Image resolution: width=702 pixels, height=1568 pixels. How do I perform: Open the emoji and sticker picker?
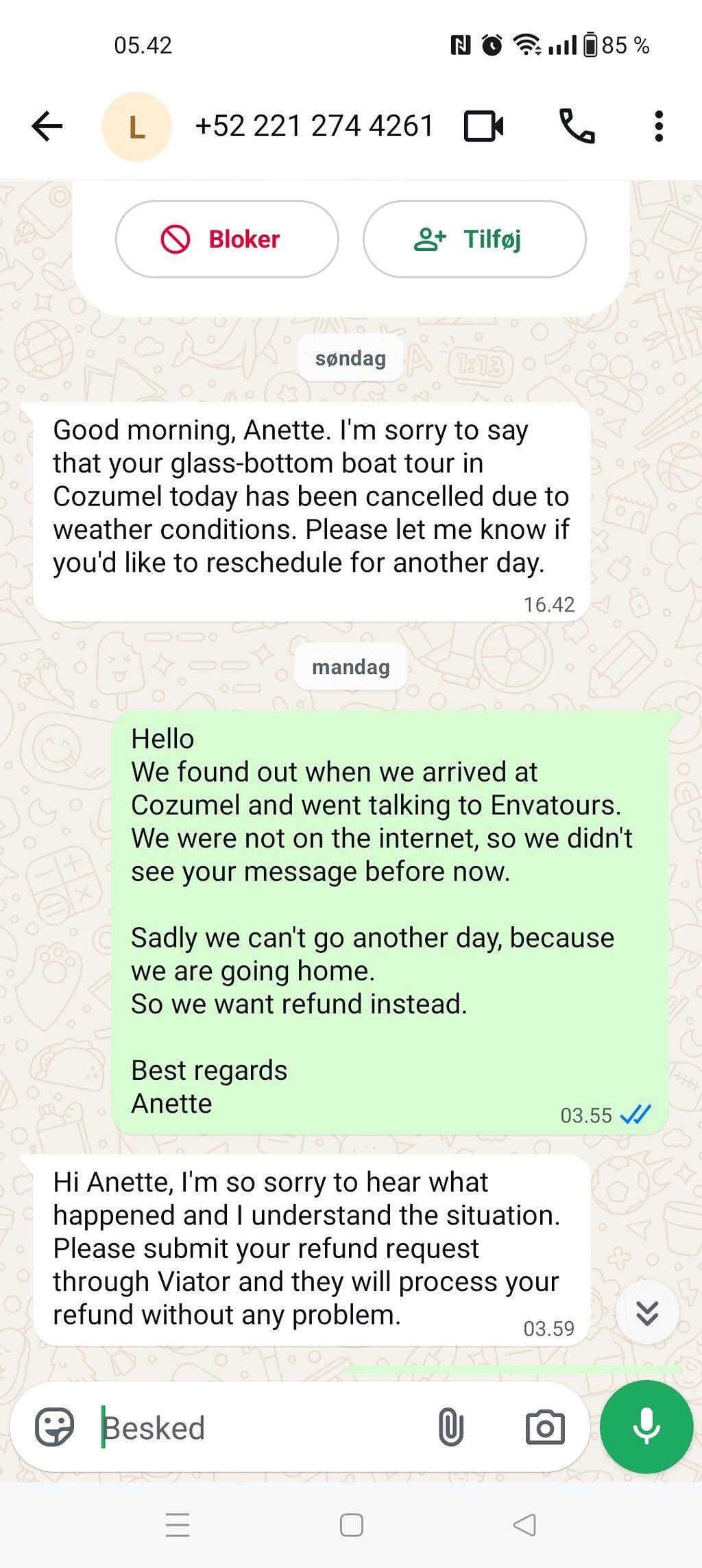54,1427
